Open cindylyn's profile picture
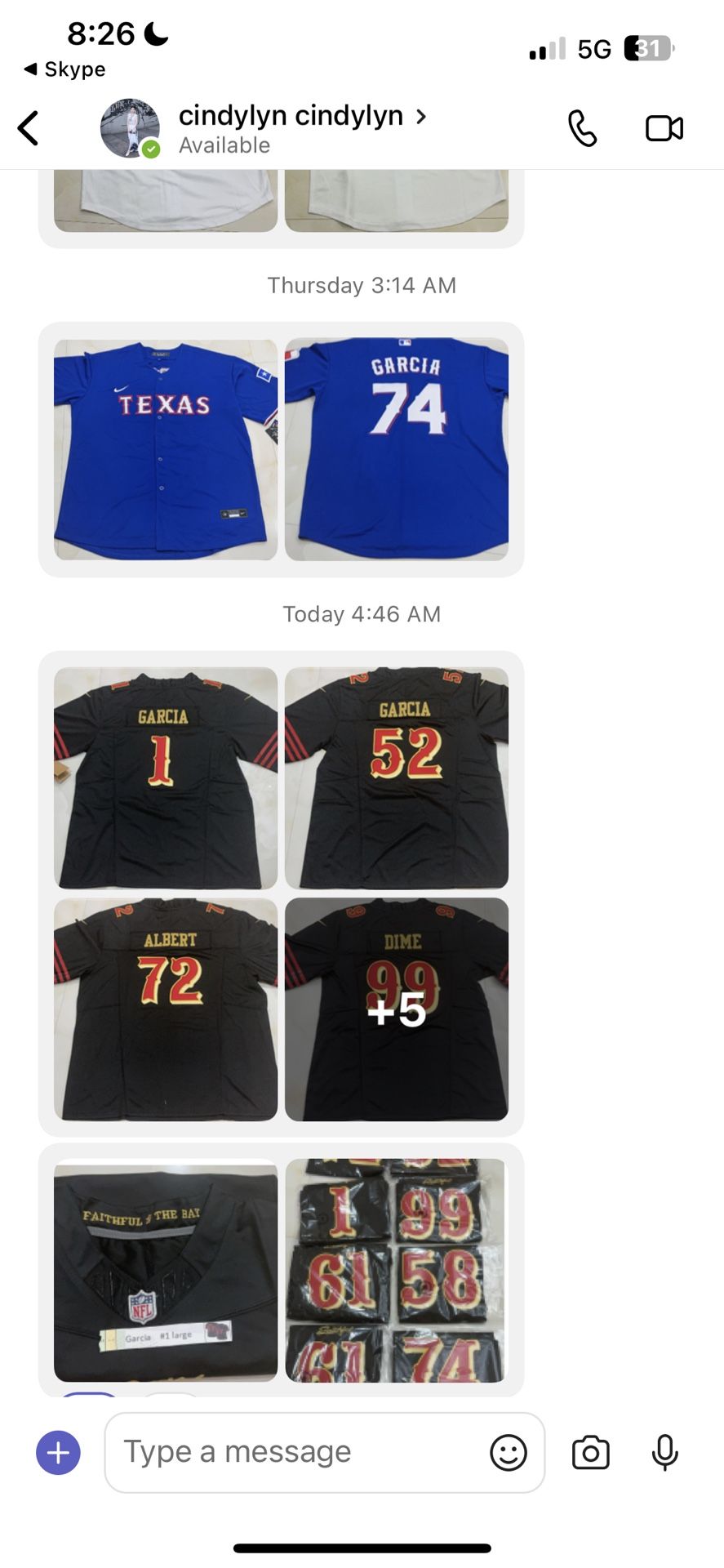The image size is (724, 1568). (129, 127)
